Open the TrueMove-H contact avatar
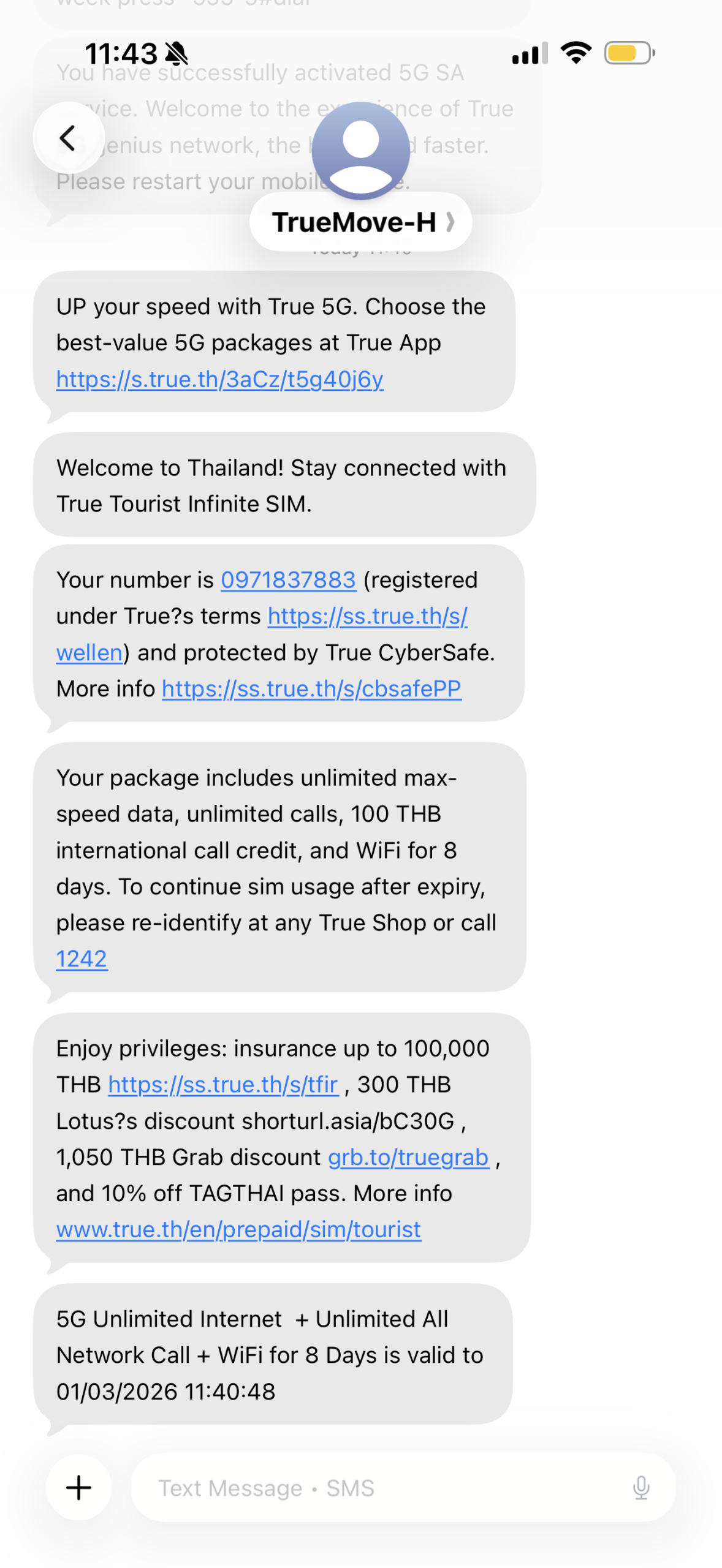 360,152
